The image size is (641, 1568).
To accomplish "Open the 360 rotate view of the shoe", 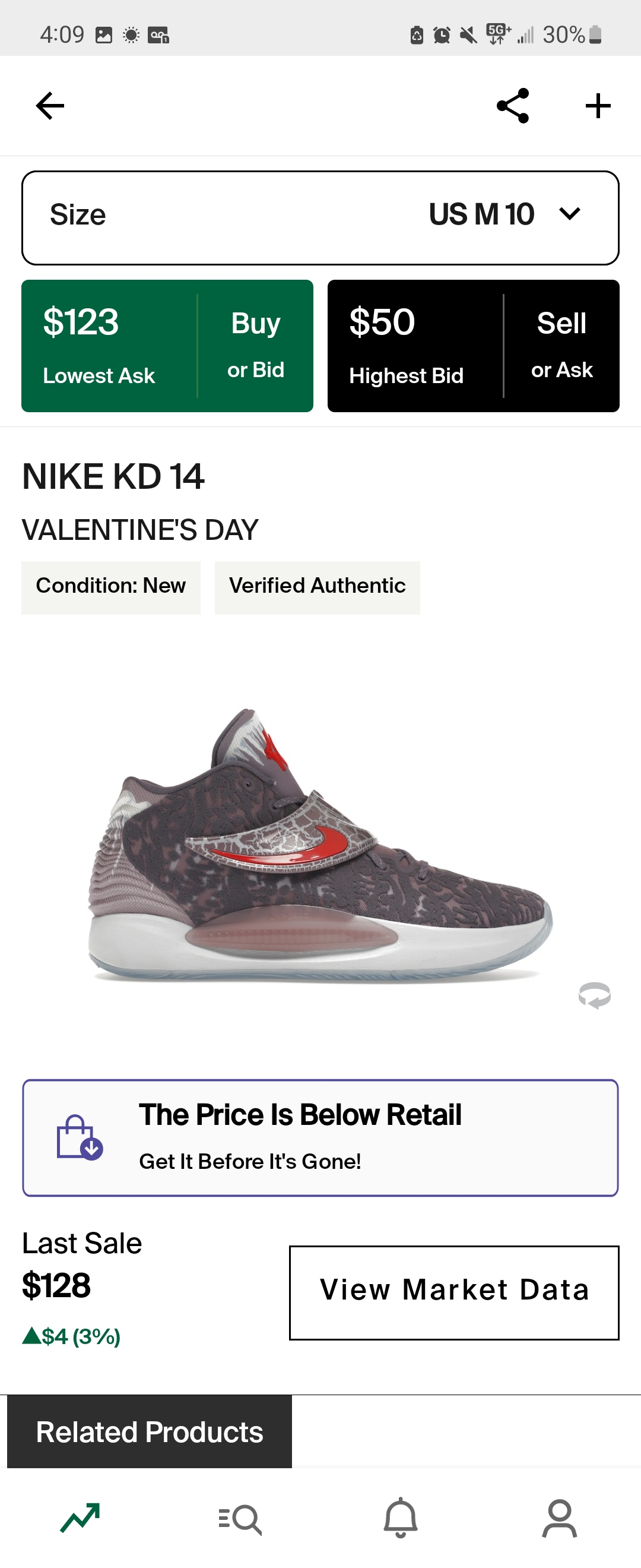I will [594, 995].
